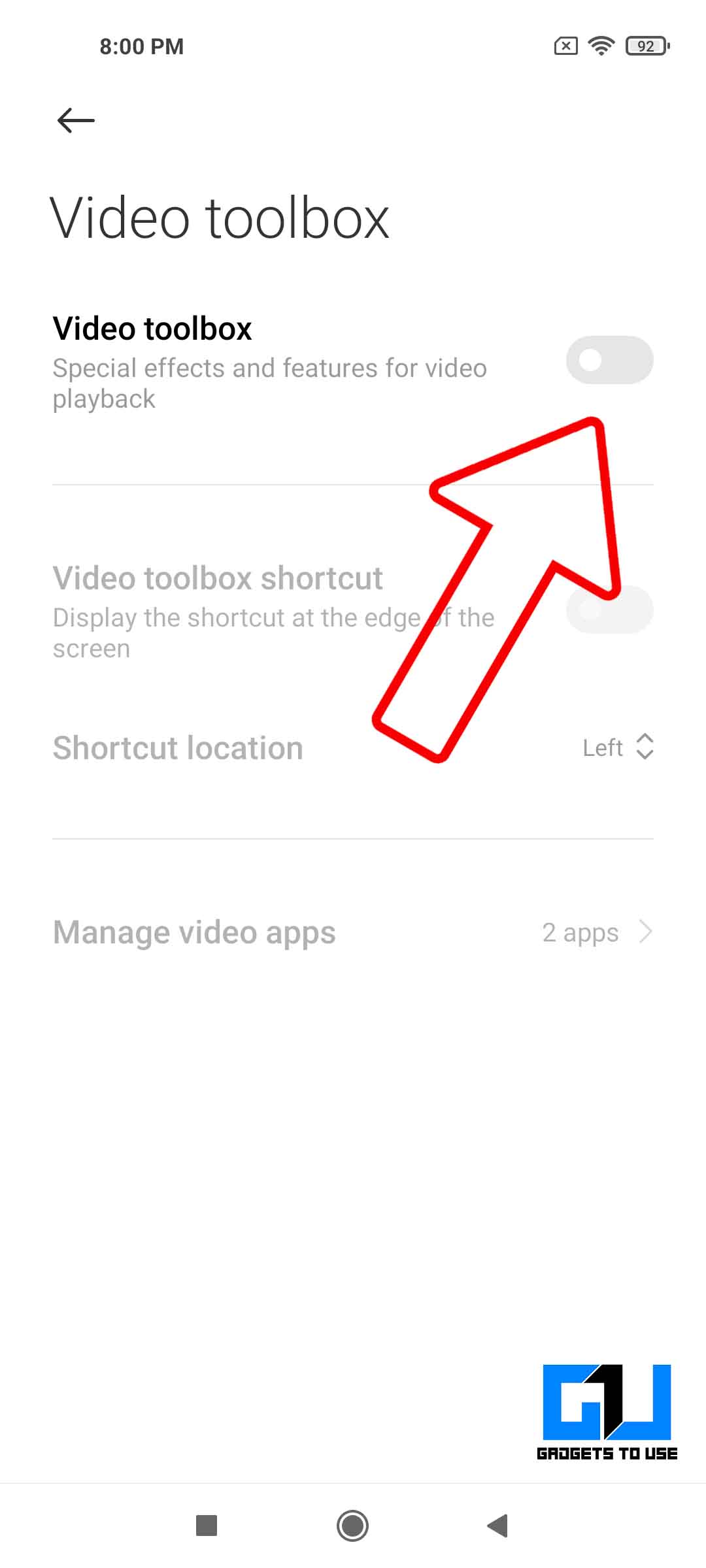Tap the 8:00 PM clock display
The height and width of the screenshot is (1568, 706).
tap(141, 46)
